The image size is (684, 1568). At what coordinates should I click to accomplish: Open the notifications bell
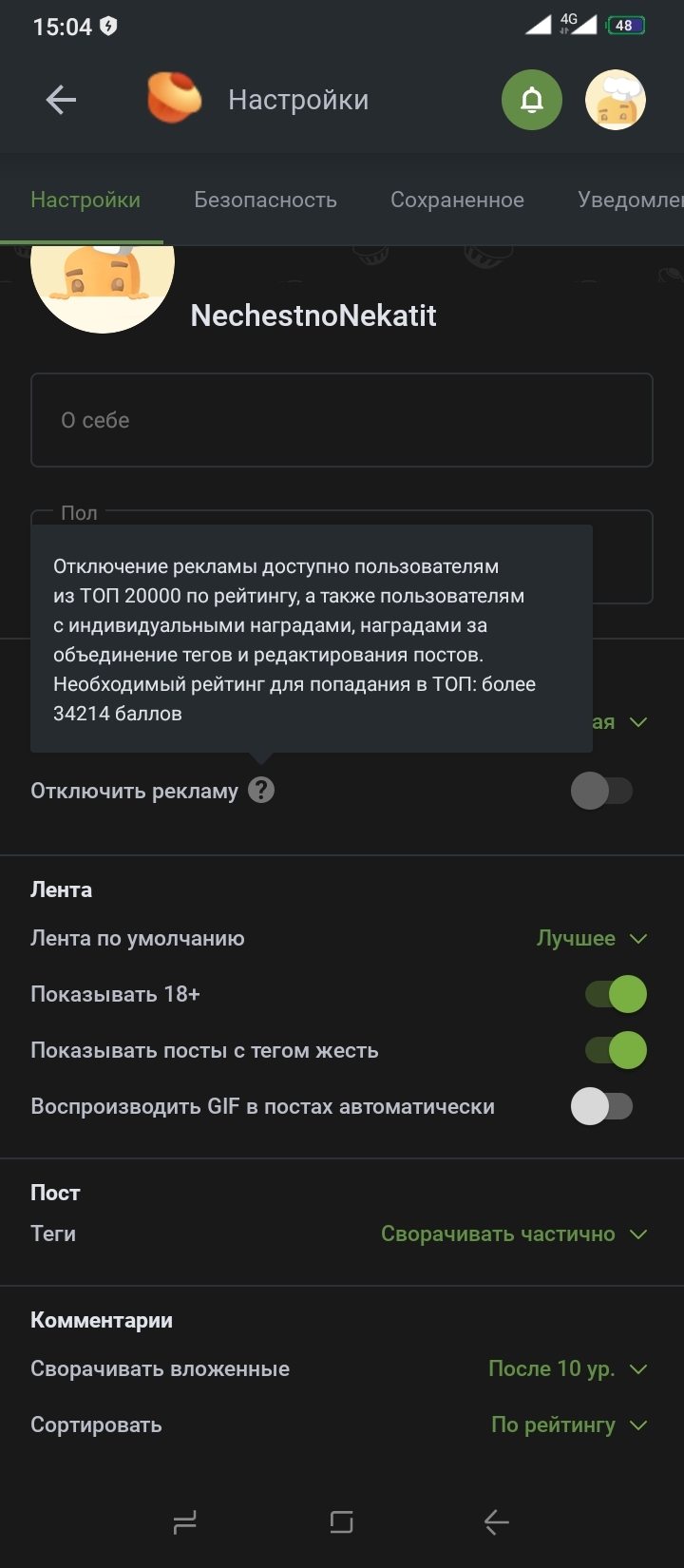point(532,100)
